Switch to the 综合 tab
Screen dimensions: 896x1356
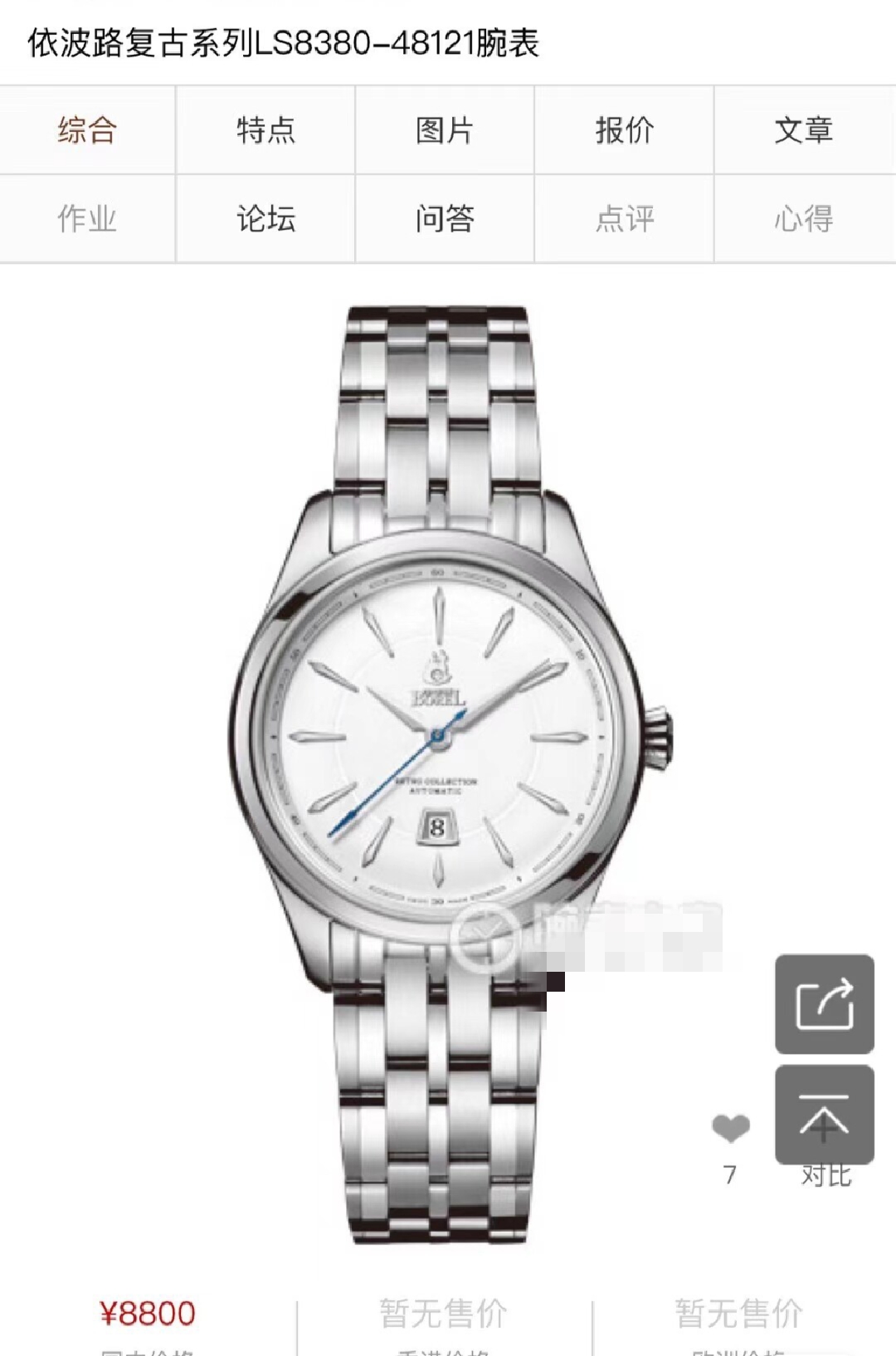click(x=87, y=130)
